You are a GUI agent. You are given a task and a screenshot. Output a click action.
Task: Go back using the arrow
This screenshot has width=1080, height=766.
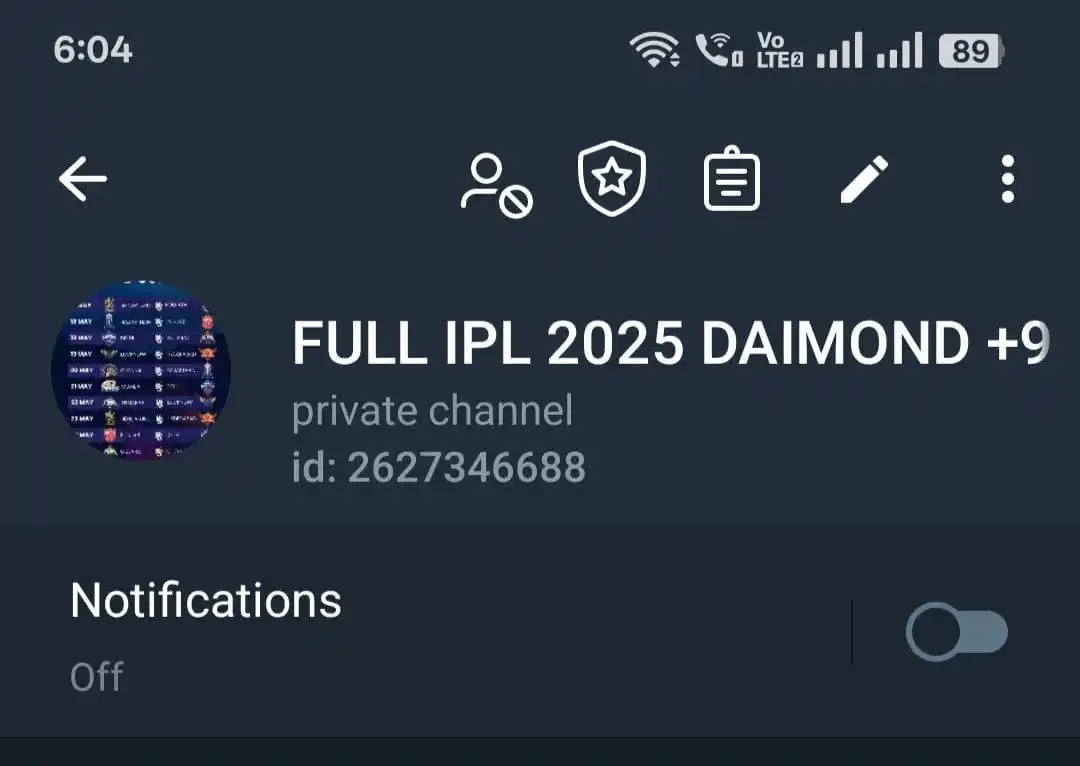click(82, 180)
